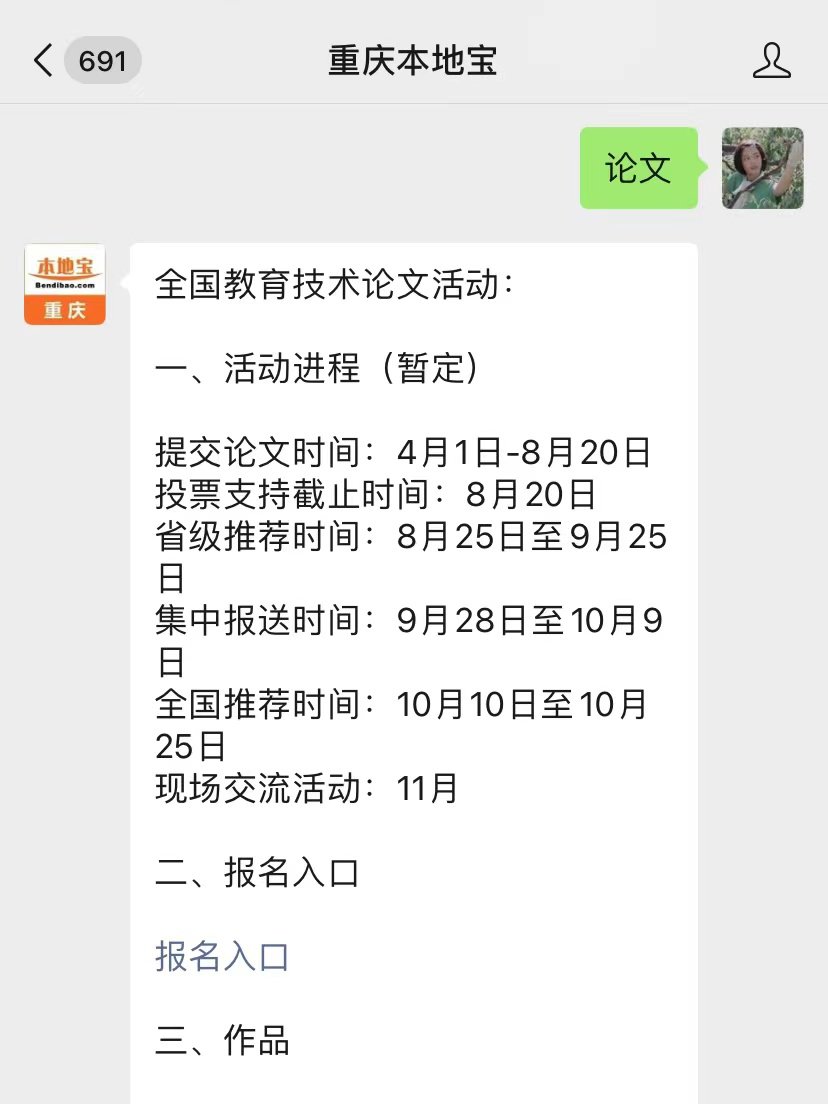Tap the 重庆本地宝 sender avatar

coord(65,284)
